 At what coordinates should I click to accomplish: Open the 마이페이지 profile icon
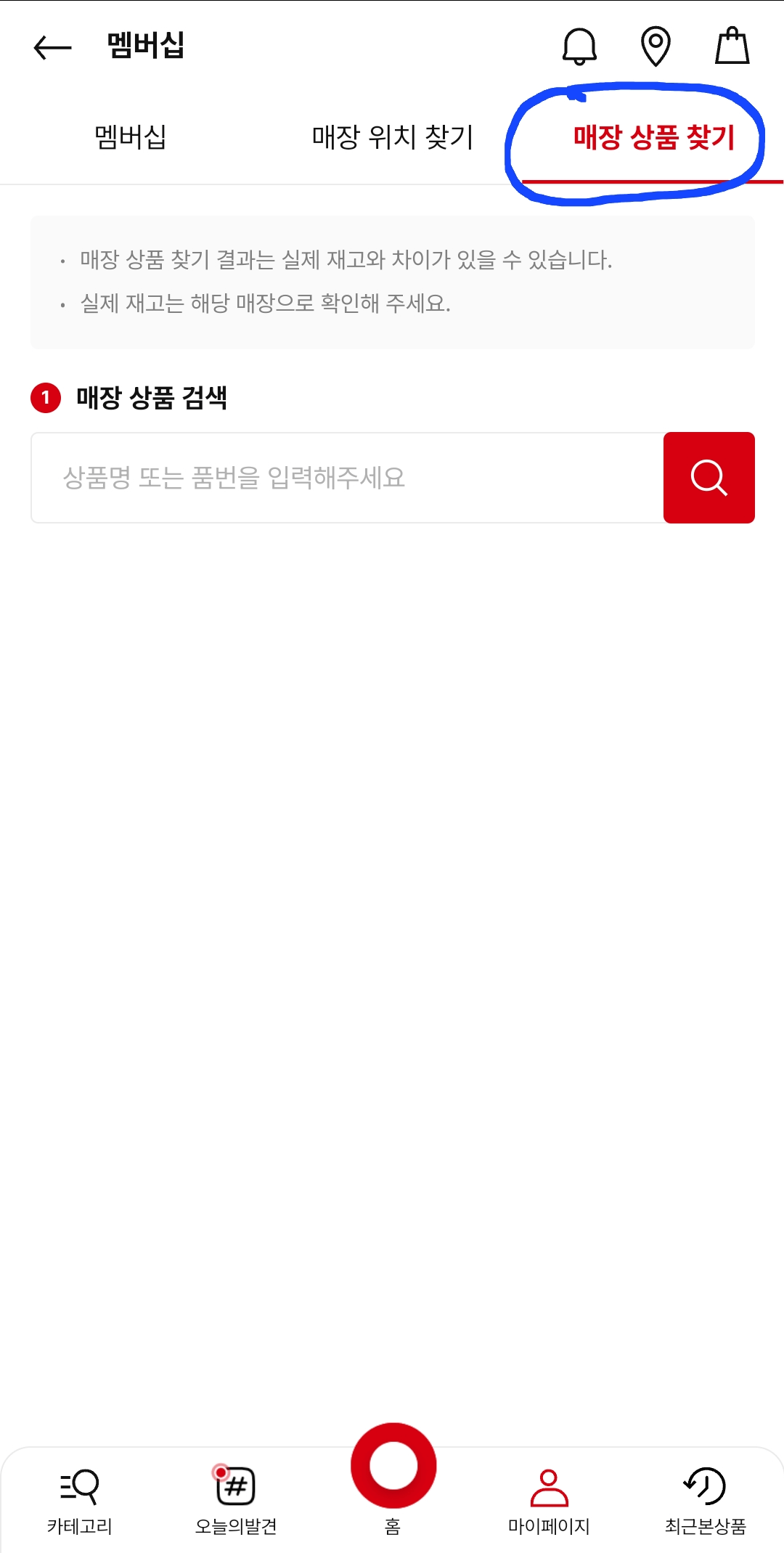tap(549, 1488)
